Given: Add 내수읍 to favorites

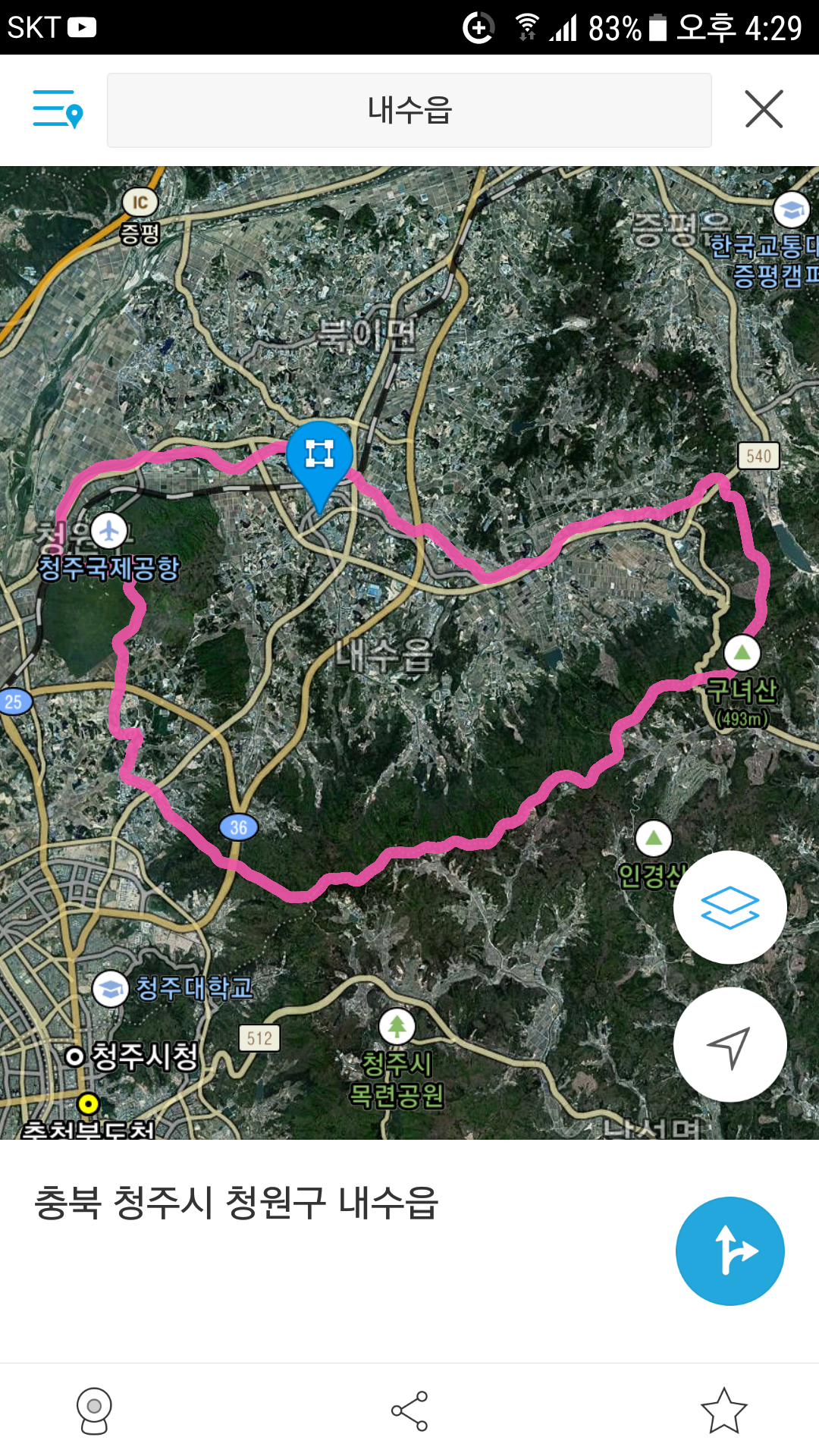Looking at the screenshot, I should point(723,1410).
